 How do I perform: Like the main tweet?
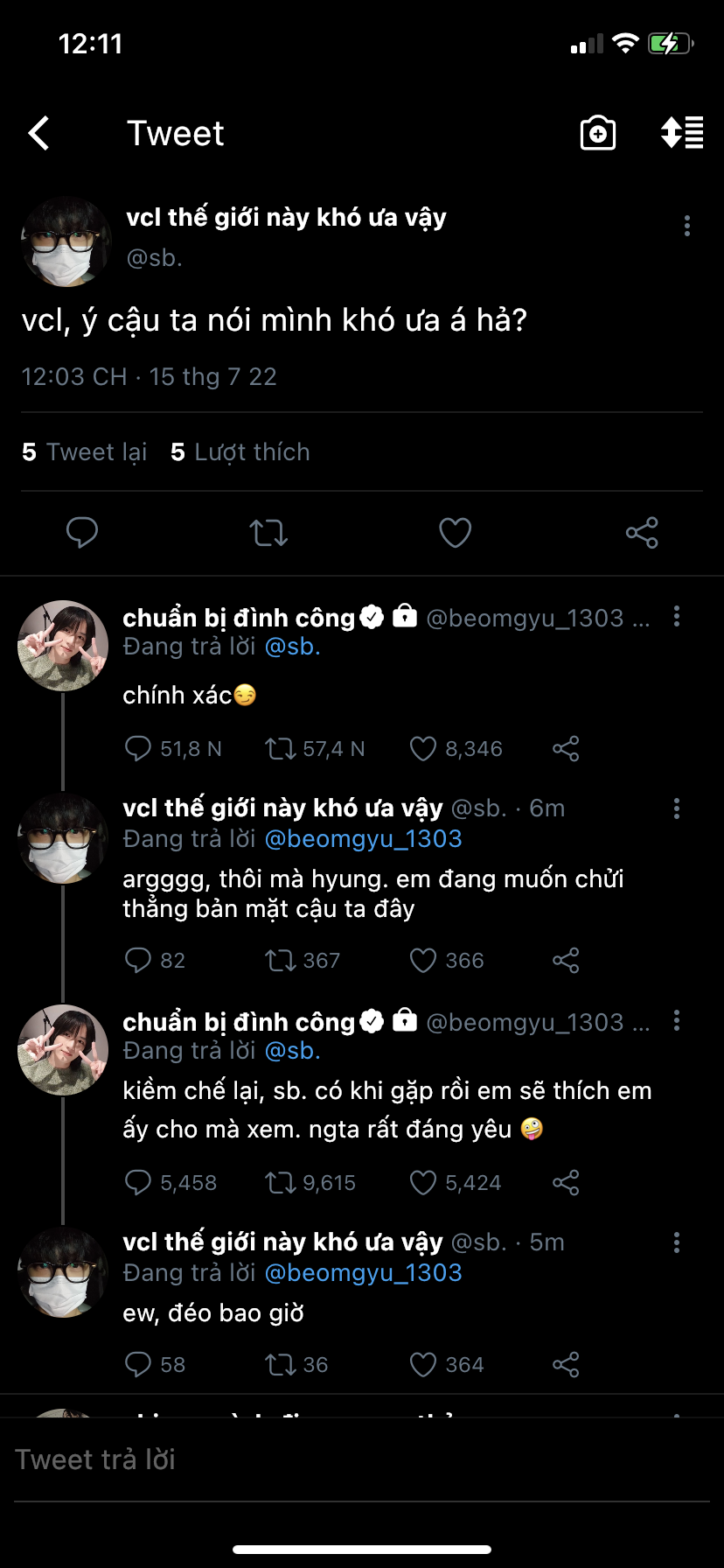(x=455, y=532)
